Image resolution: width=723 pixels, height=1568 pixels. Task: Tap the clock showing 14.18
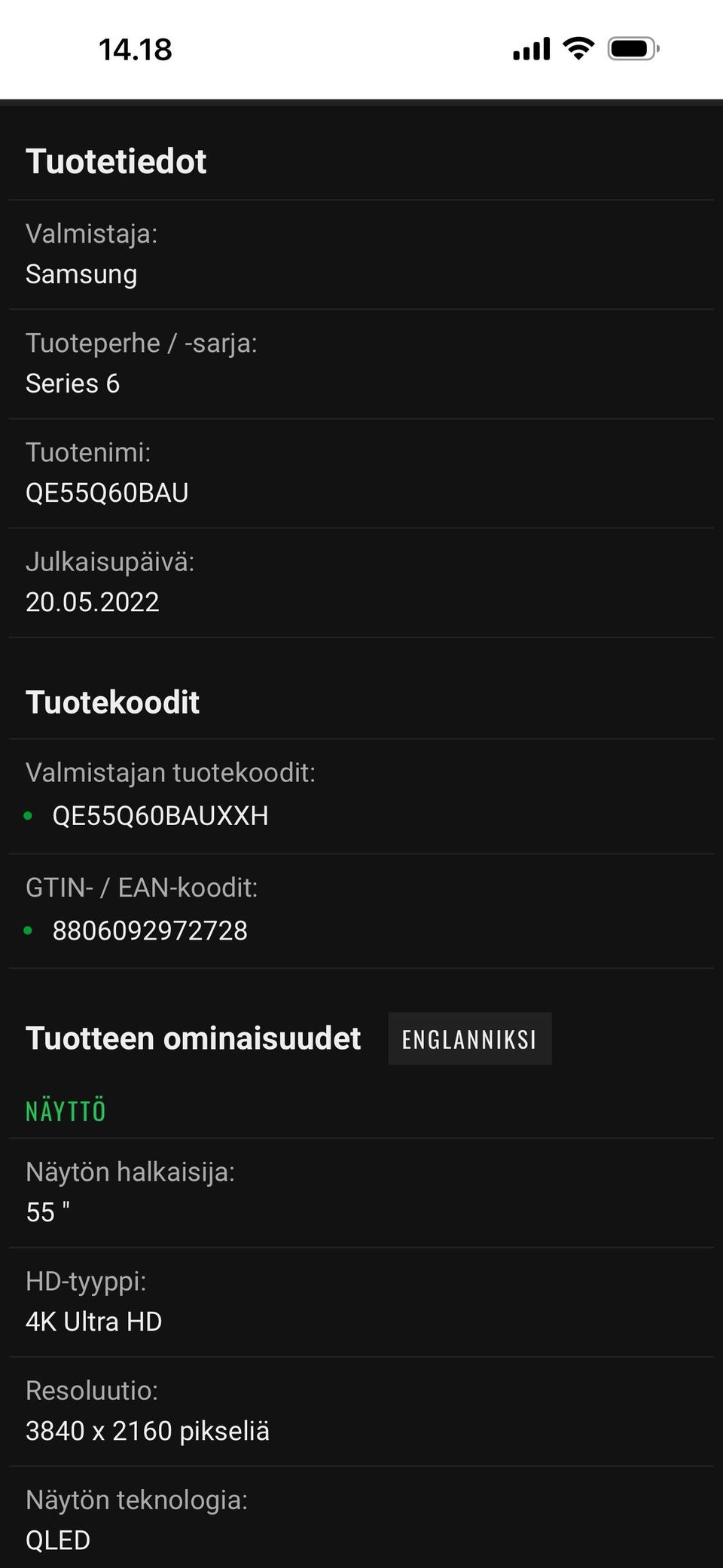coord(134,50)
